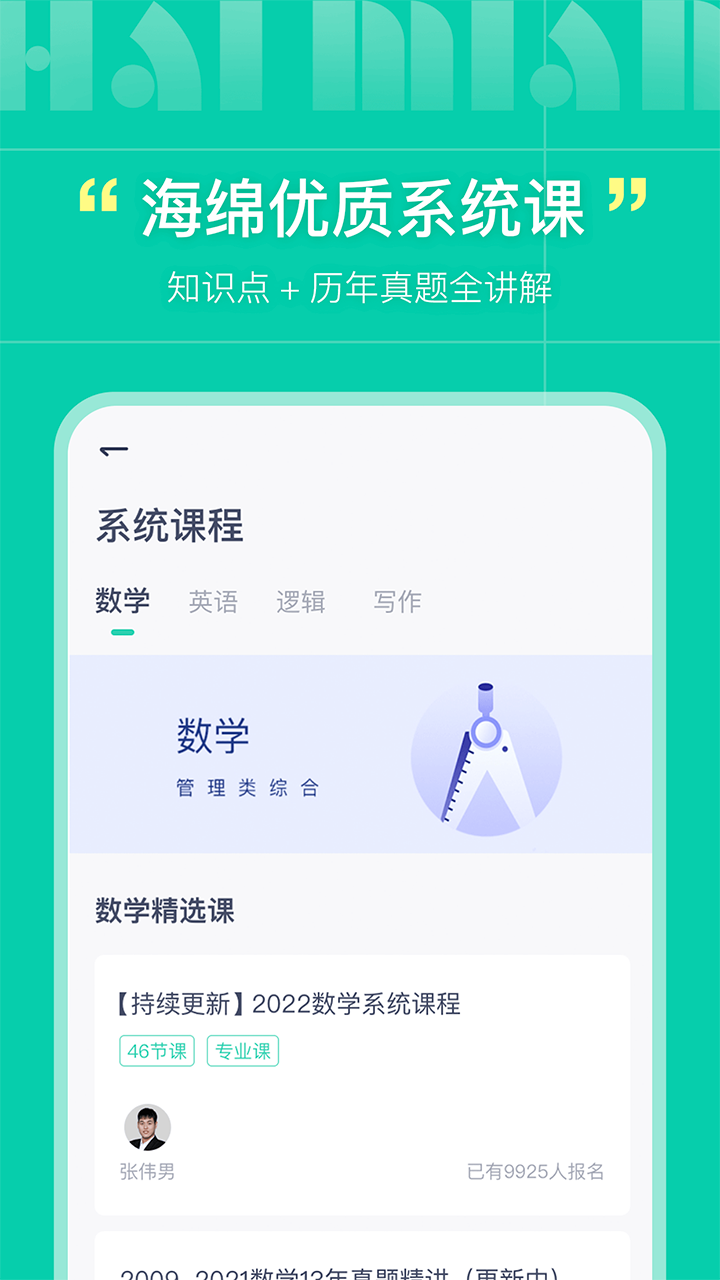
Task: Switch to the 写作 tab
Action: pos(396,602)
